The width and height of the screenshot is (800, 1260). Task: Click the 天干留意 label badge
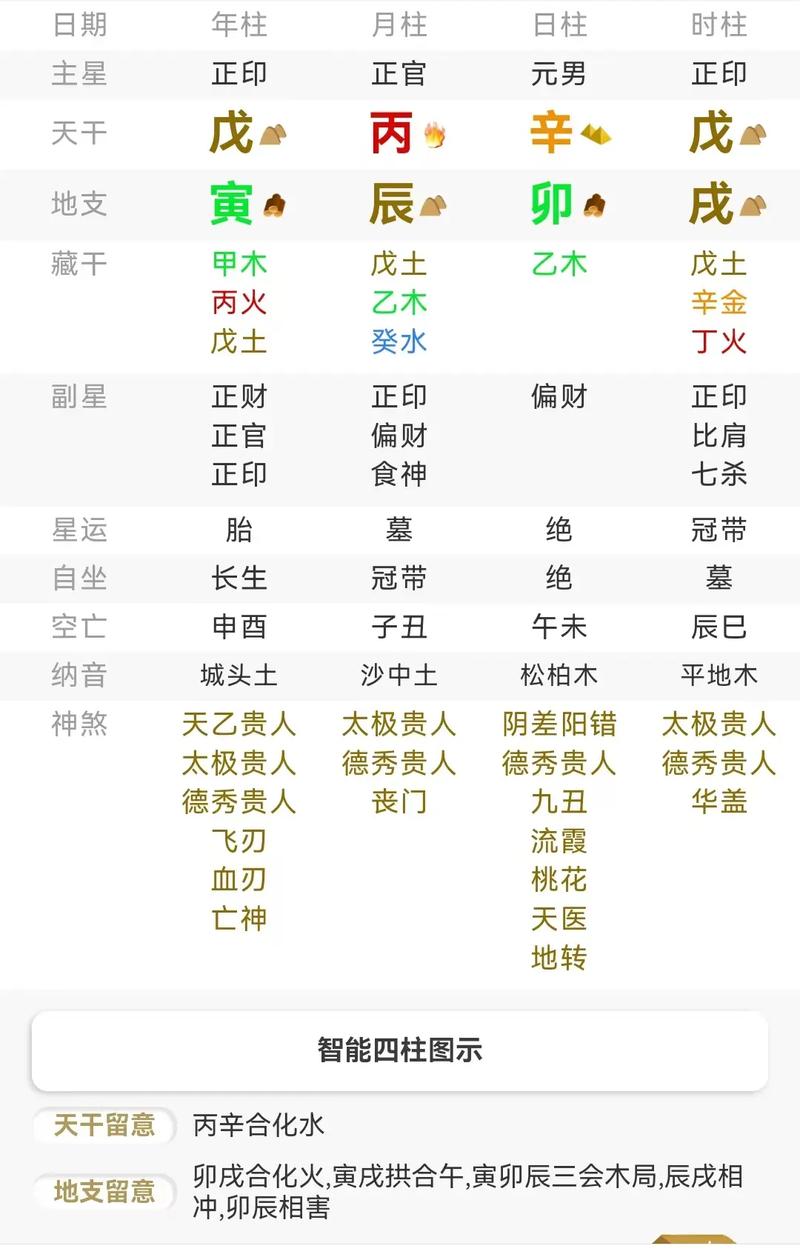point(103,1127)
